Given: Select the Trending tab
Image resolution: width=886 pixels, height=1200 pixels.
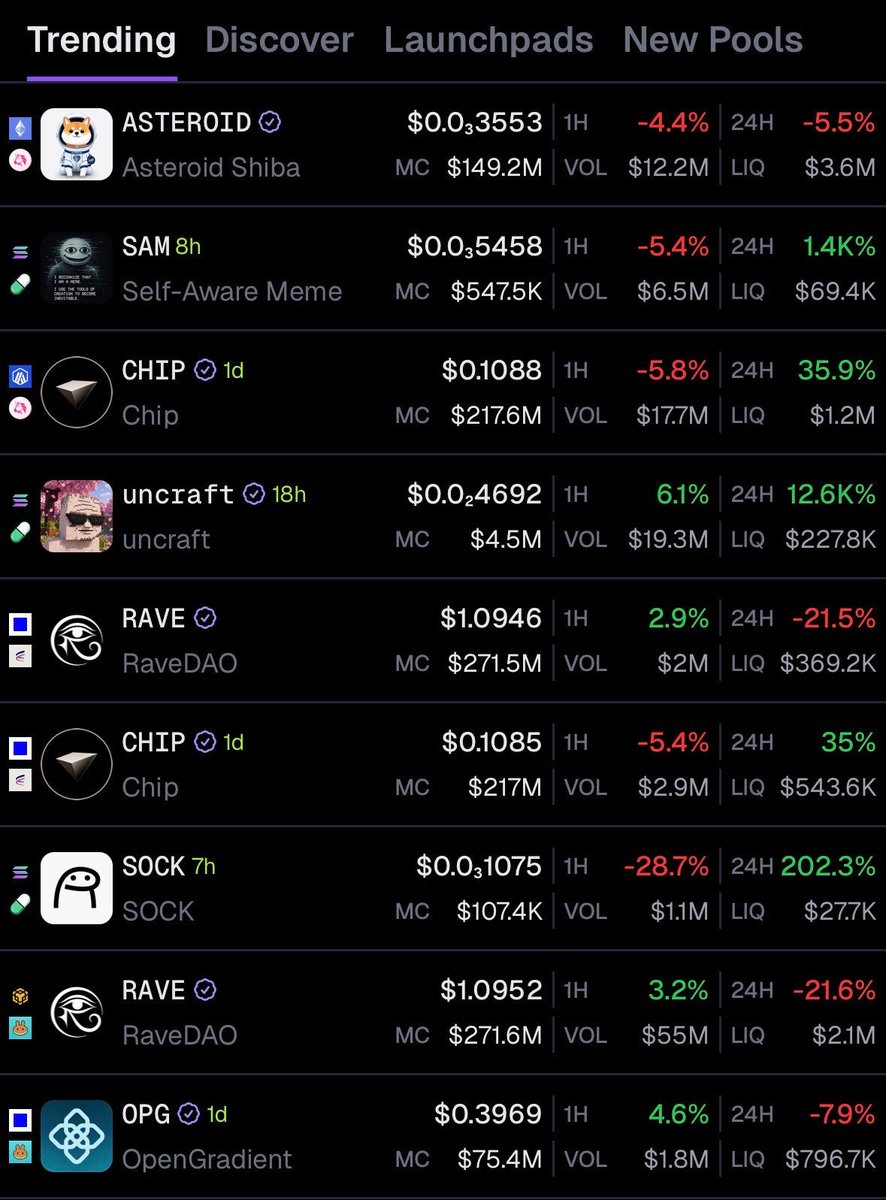Looking at the screenshot, I should pyautogui.click(x=101, y=40).
